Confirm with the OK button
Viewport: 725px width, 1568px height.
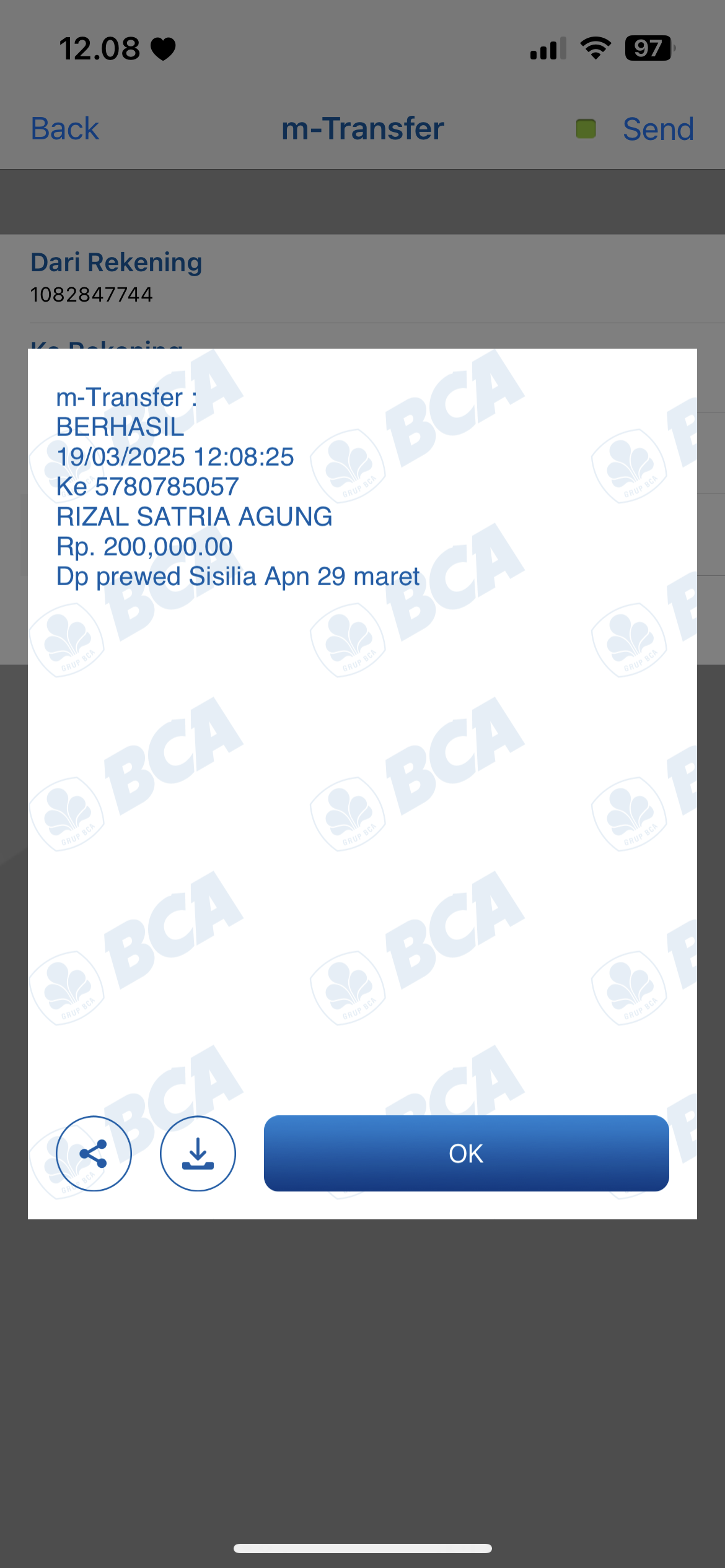point(466,1153)
